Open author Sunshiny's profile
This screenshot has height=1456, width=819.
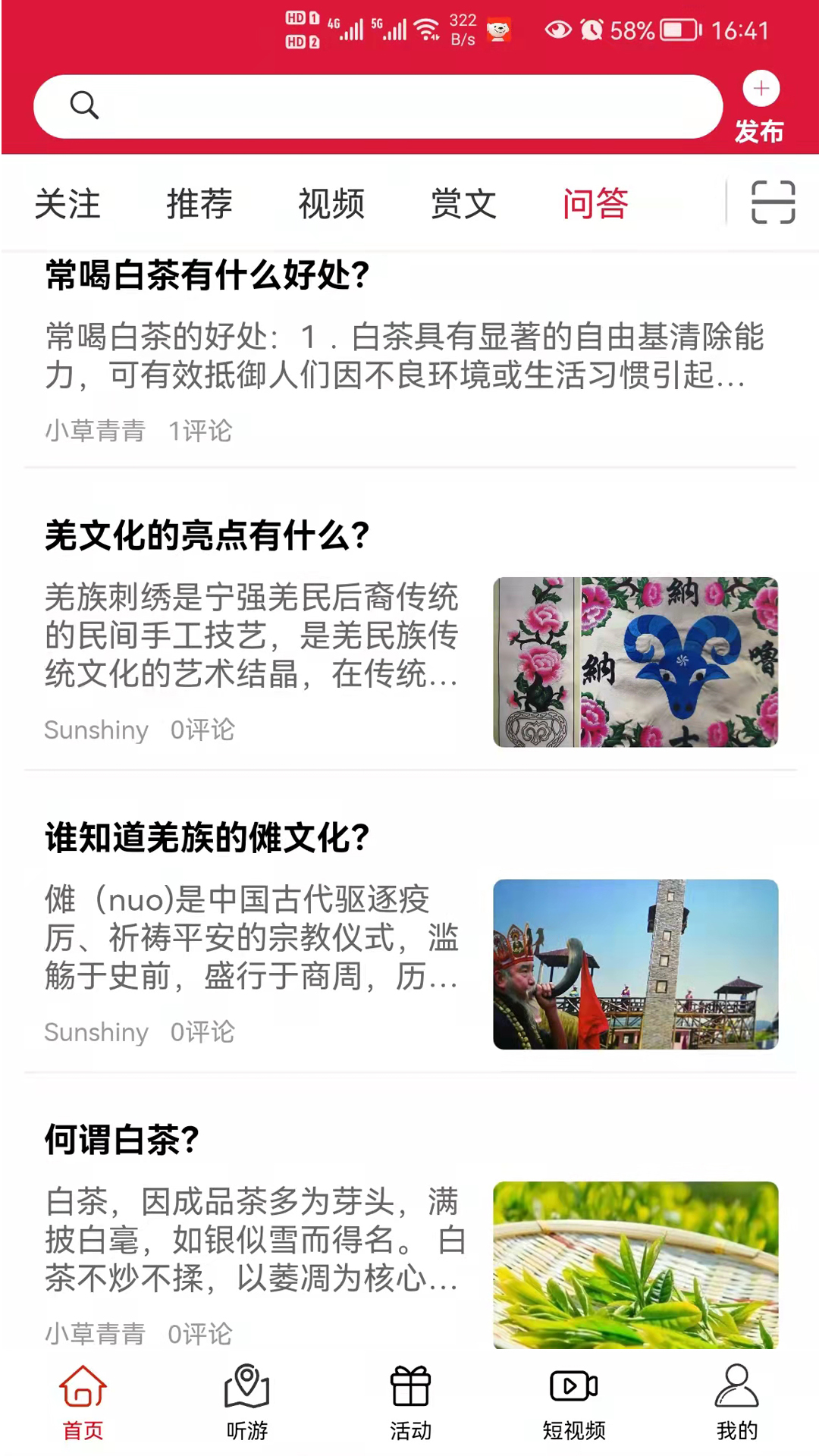click(96, 730)
